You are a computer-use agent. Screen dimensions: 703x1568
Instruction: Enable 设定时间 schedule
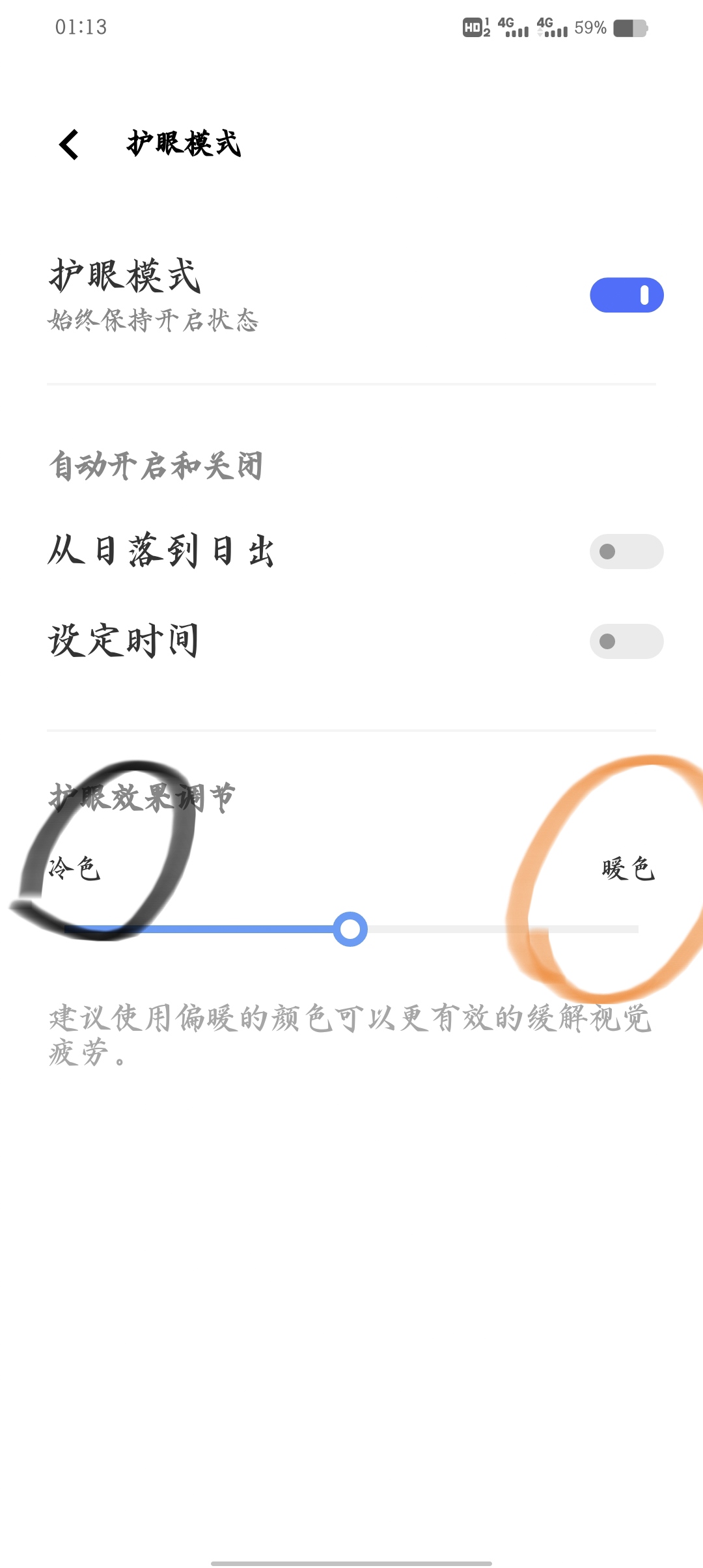(x=626, y=641)
